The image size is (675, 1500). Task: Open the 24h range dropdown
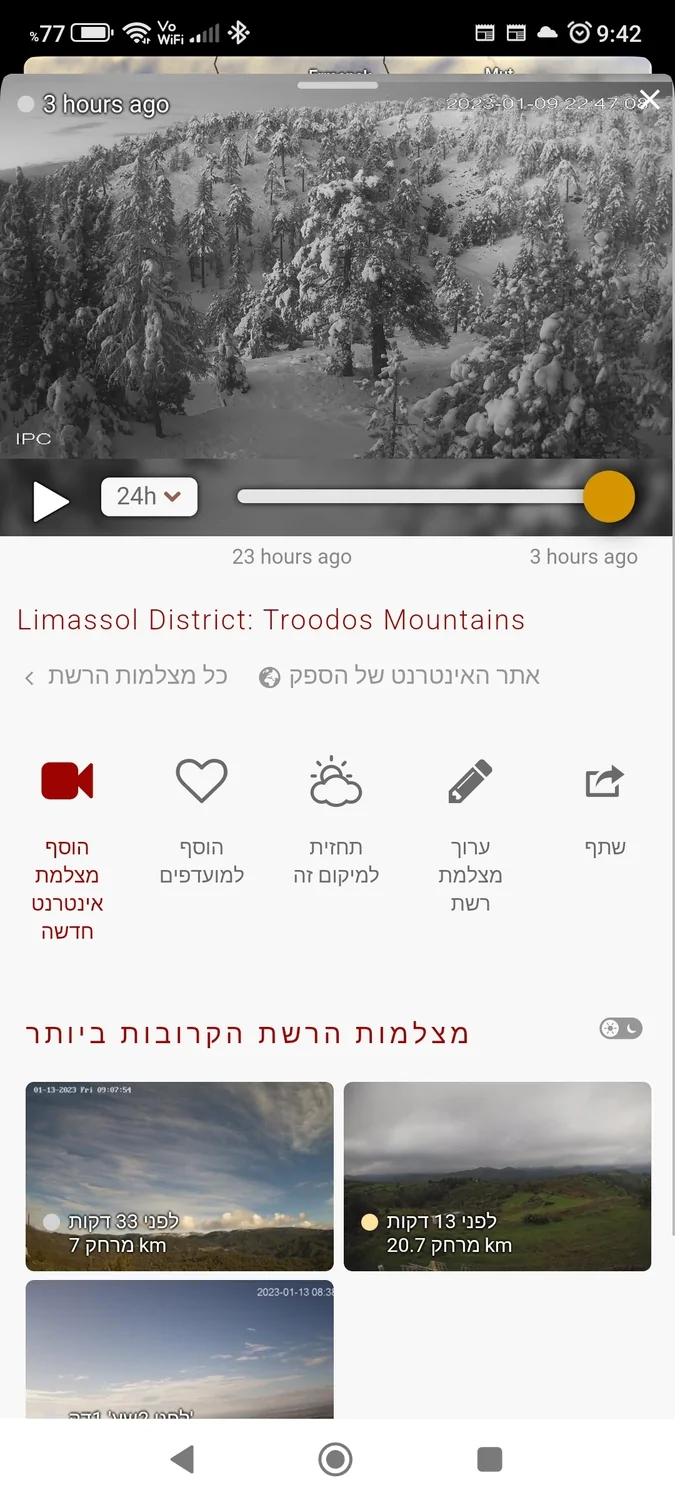point(149,496)
